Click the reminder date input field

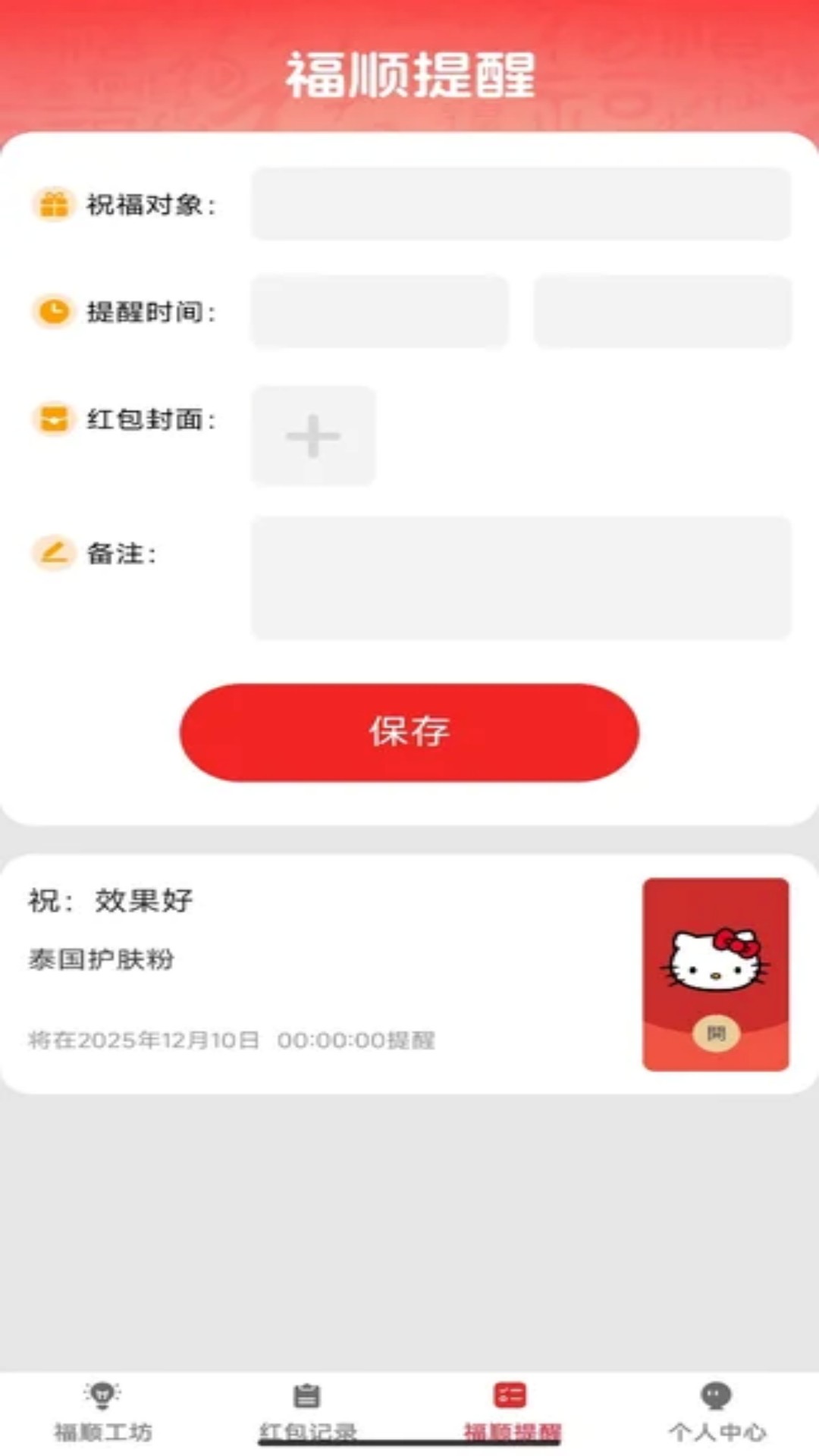coord(381,312)
